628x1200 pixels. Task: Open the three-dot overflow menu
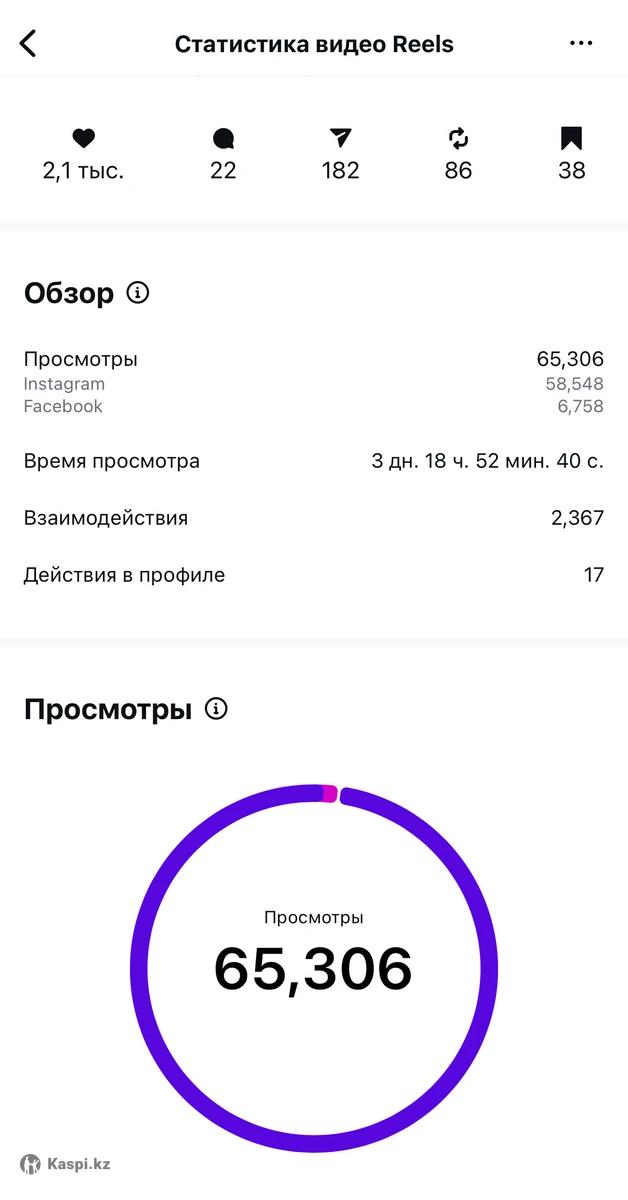coord(581,43)
